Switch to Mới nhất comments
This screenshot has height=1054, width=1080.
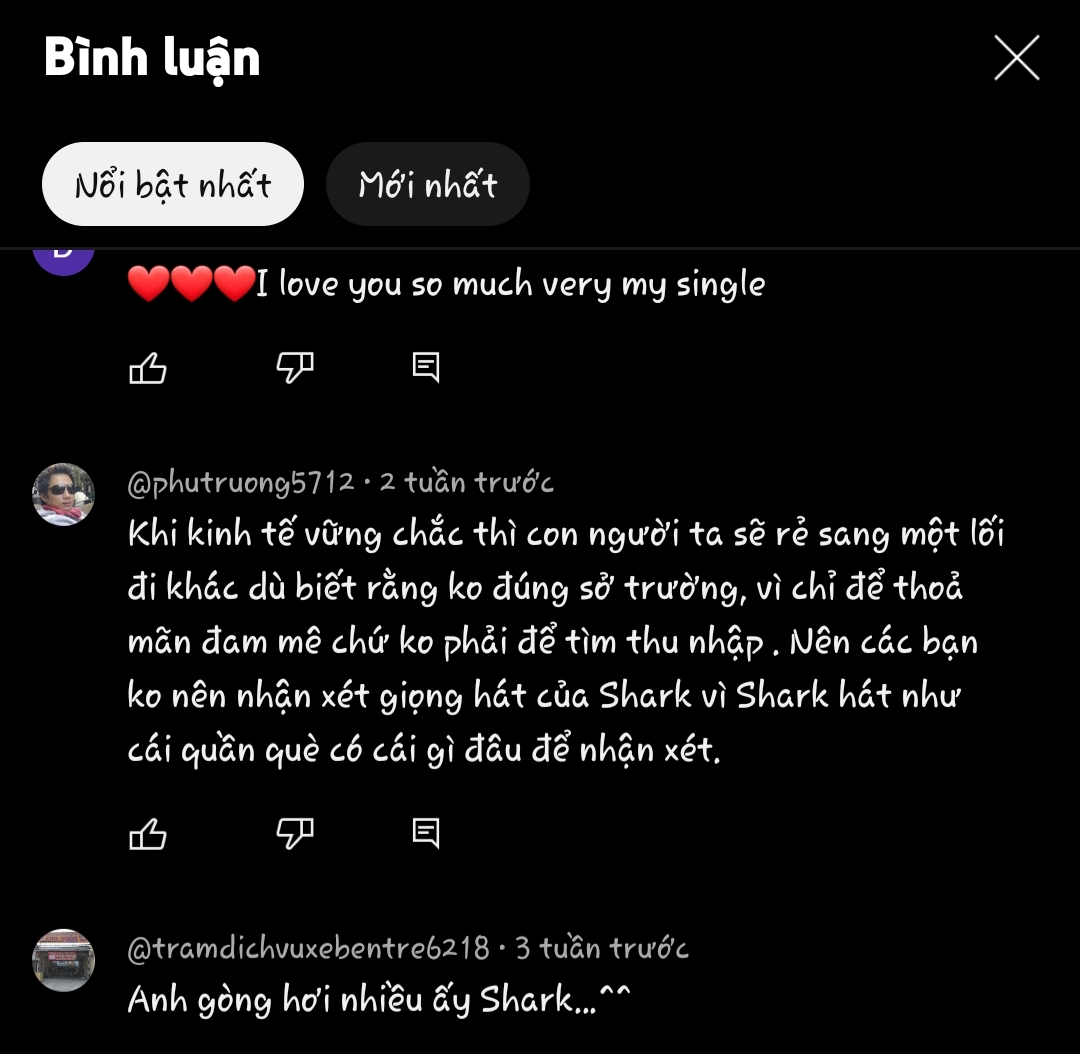pos(427,184)
